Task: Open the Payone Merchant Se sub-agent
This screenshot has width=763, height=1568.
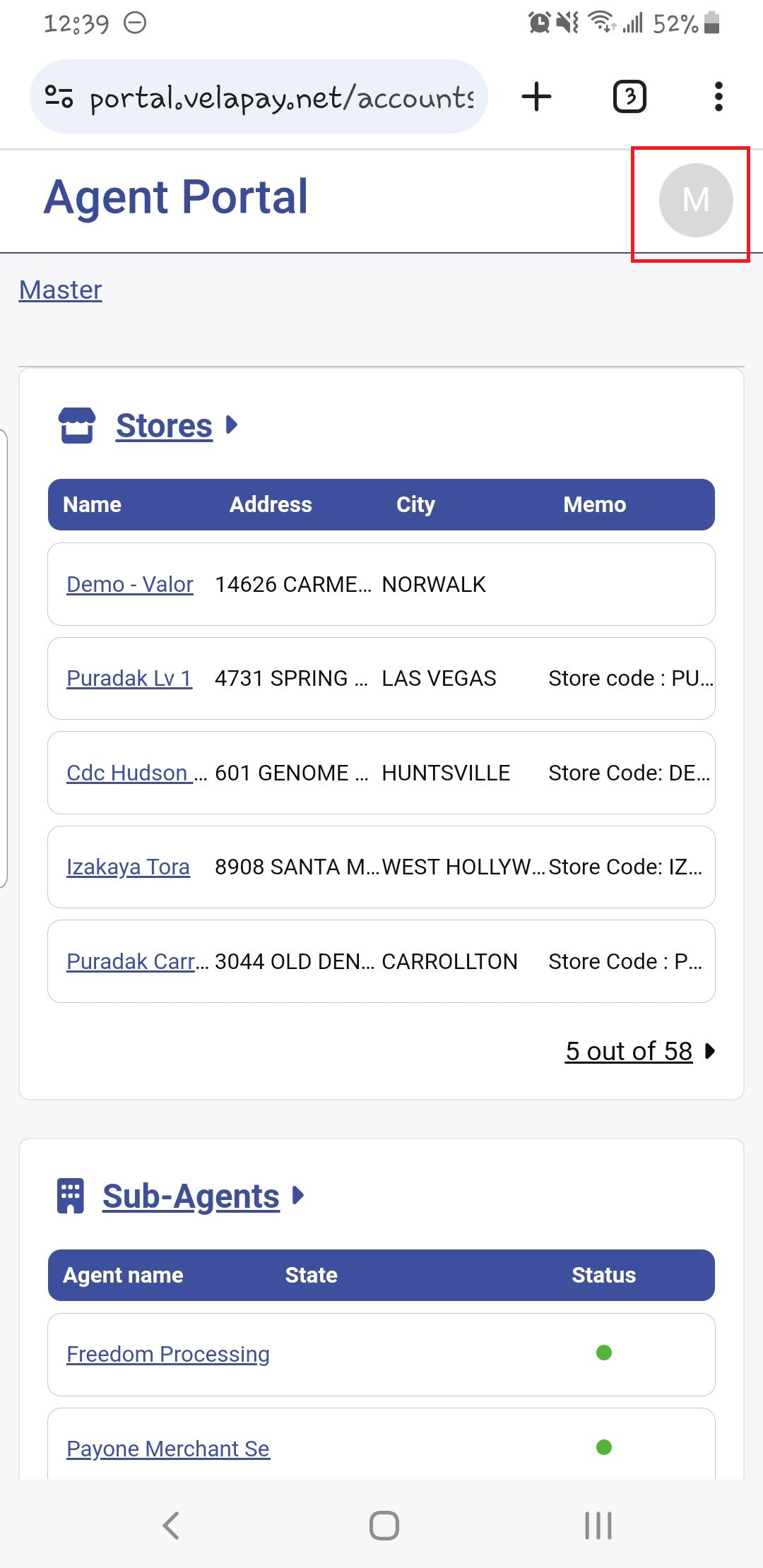Action: [x=168, y=1449]
